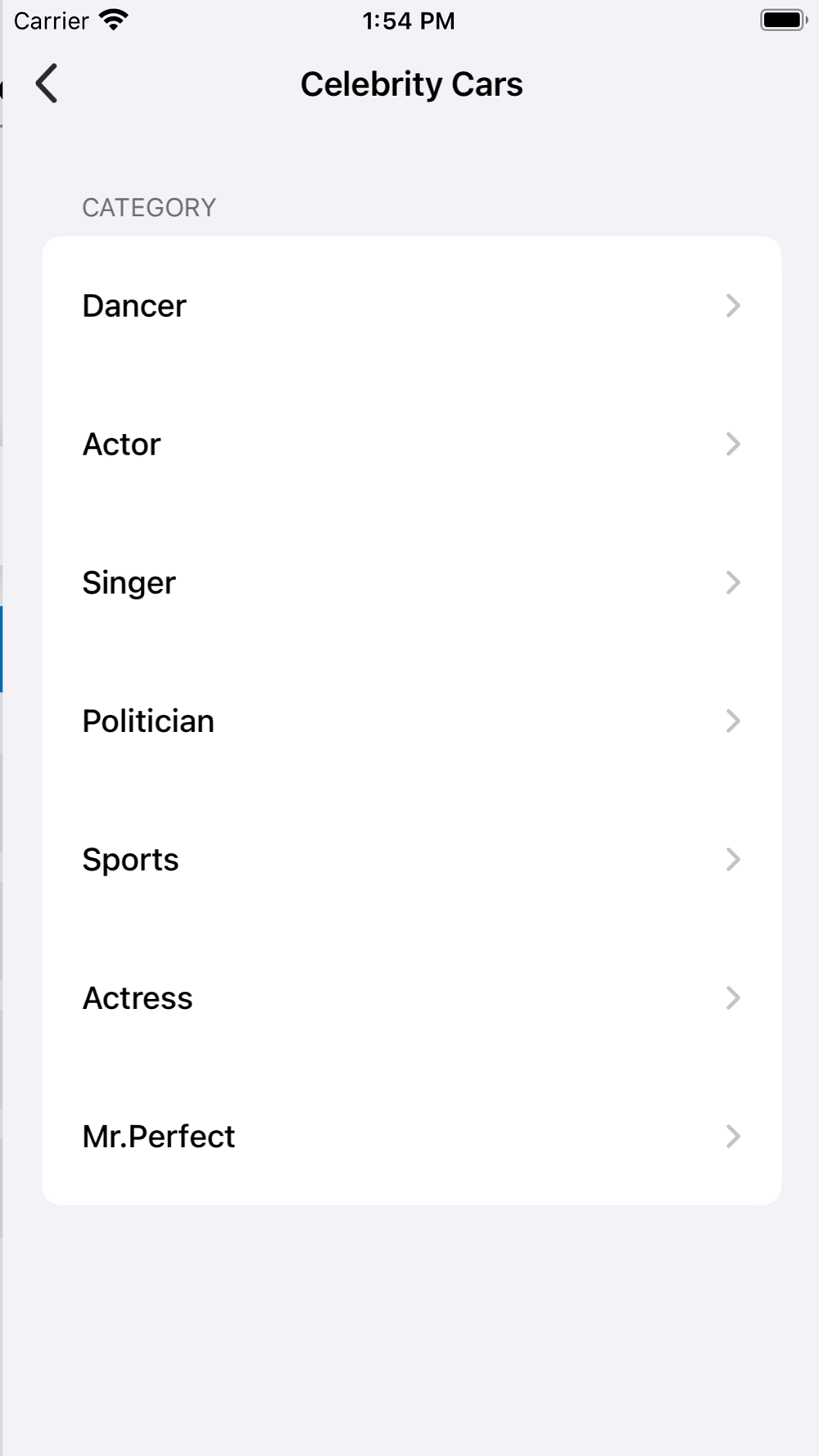
Task: Open the Singer category
Action: pos(412,582)
